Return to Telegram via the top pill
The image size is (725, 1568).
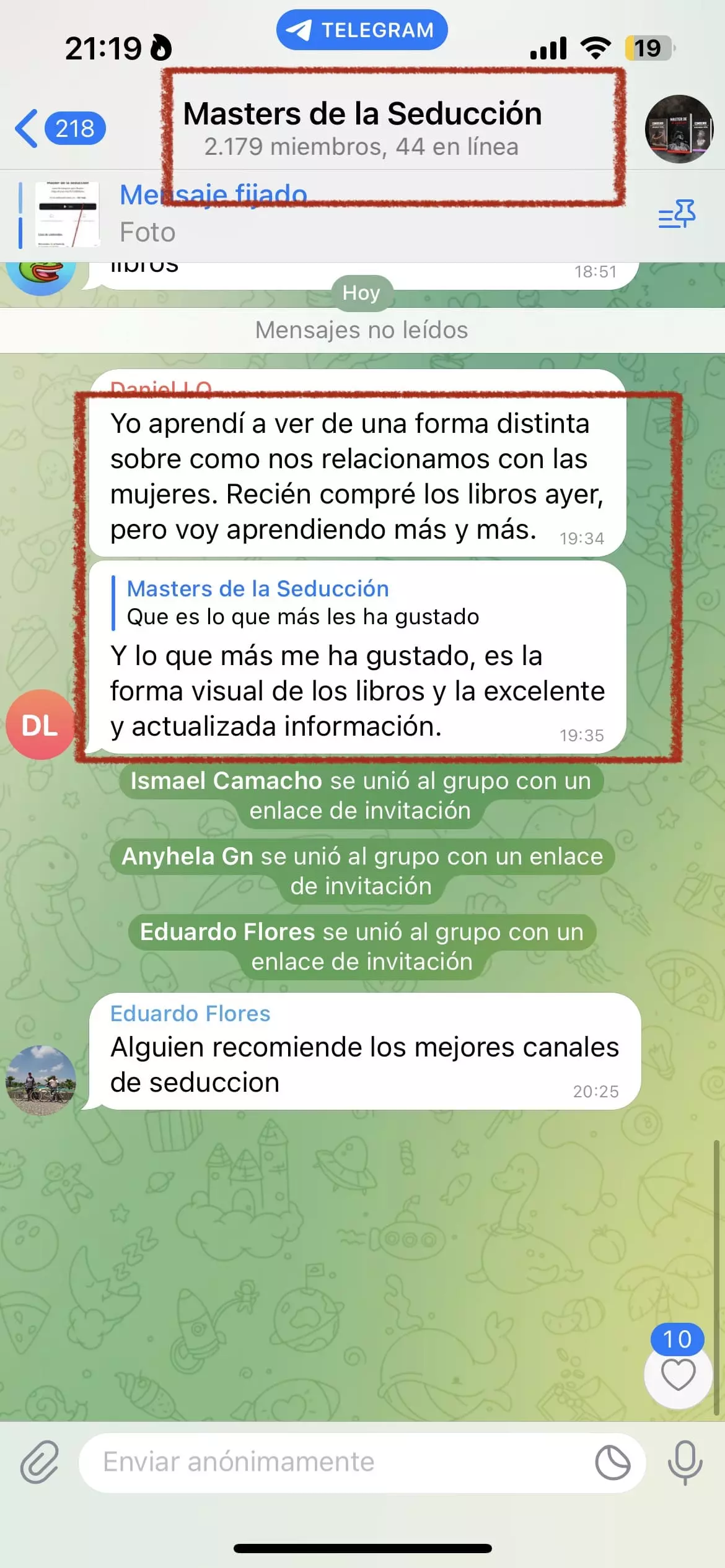tap(362, 30)
